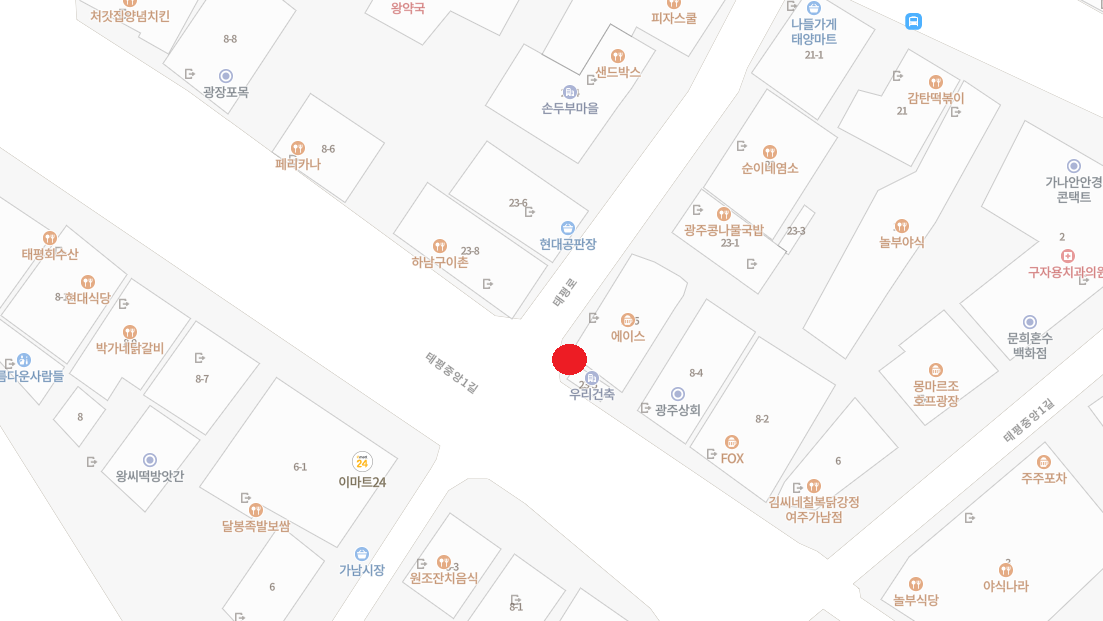Select the 가남시장 market marker
1103x621 pixels.
(x=362, y=554)
